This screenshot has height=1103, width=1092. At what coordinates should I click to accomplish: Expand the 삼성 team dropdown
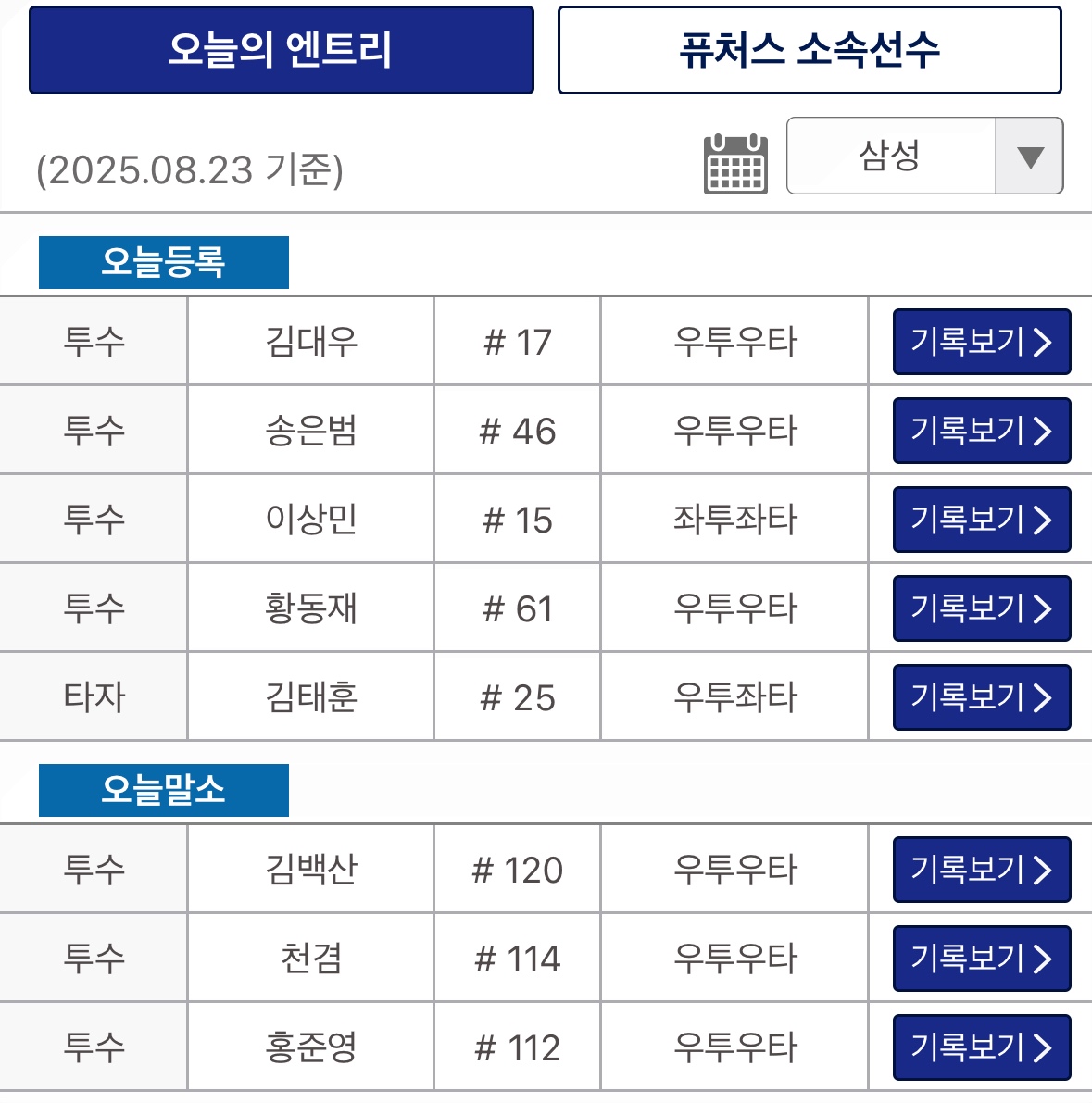click(x=923, y=156)
